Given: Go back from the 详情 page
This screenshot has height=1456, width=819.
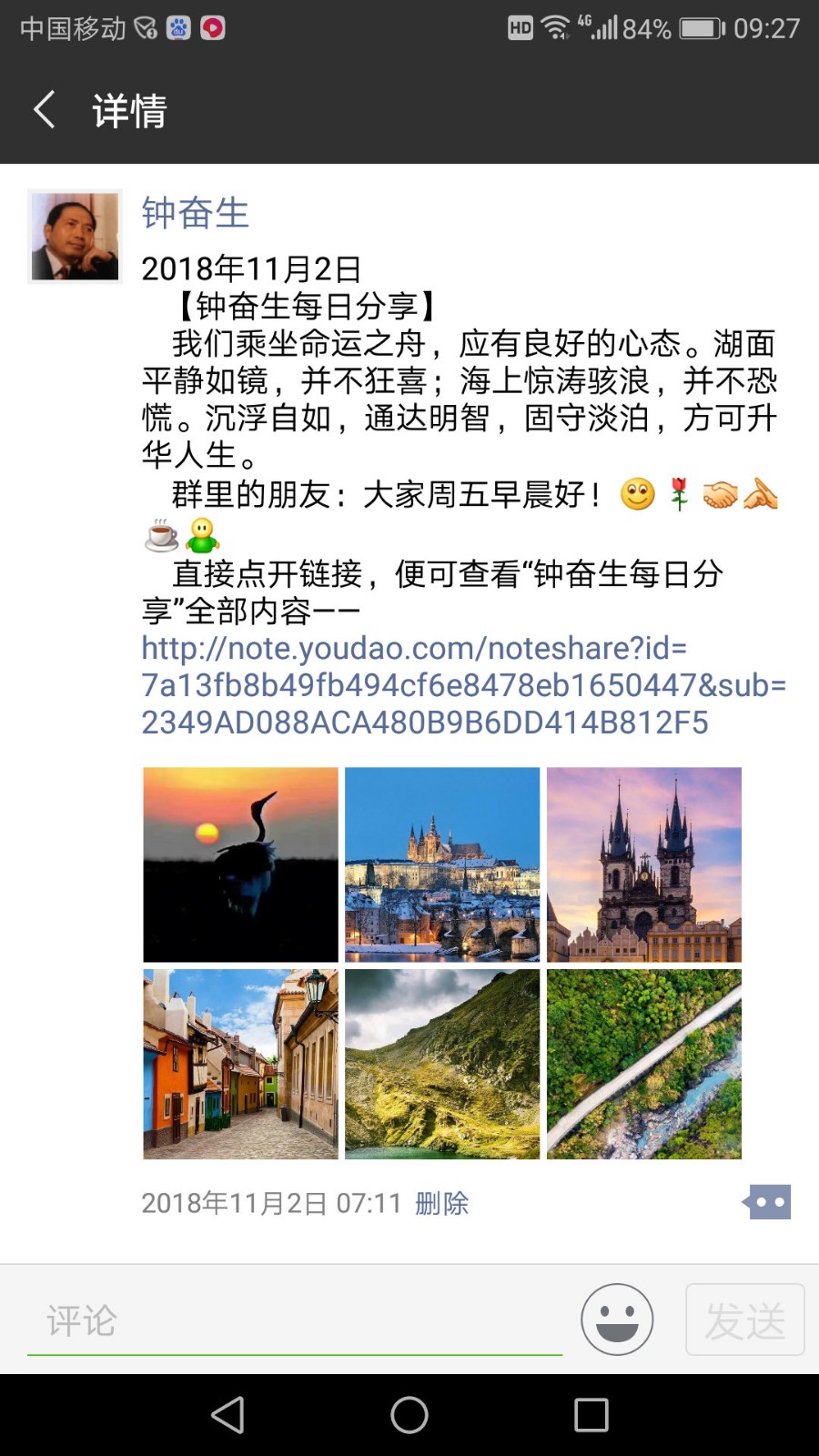Looking at the screenshot, I should (x=44, y=110).
